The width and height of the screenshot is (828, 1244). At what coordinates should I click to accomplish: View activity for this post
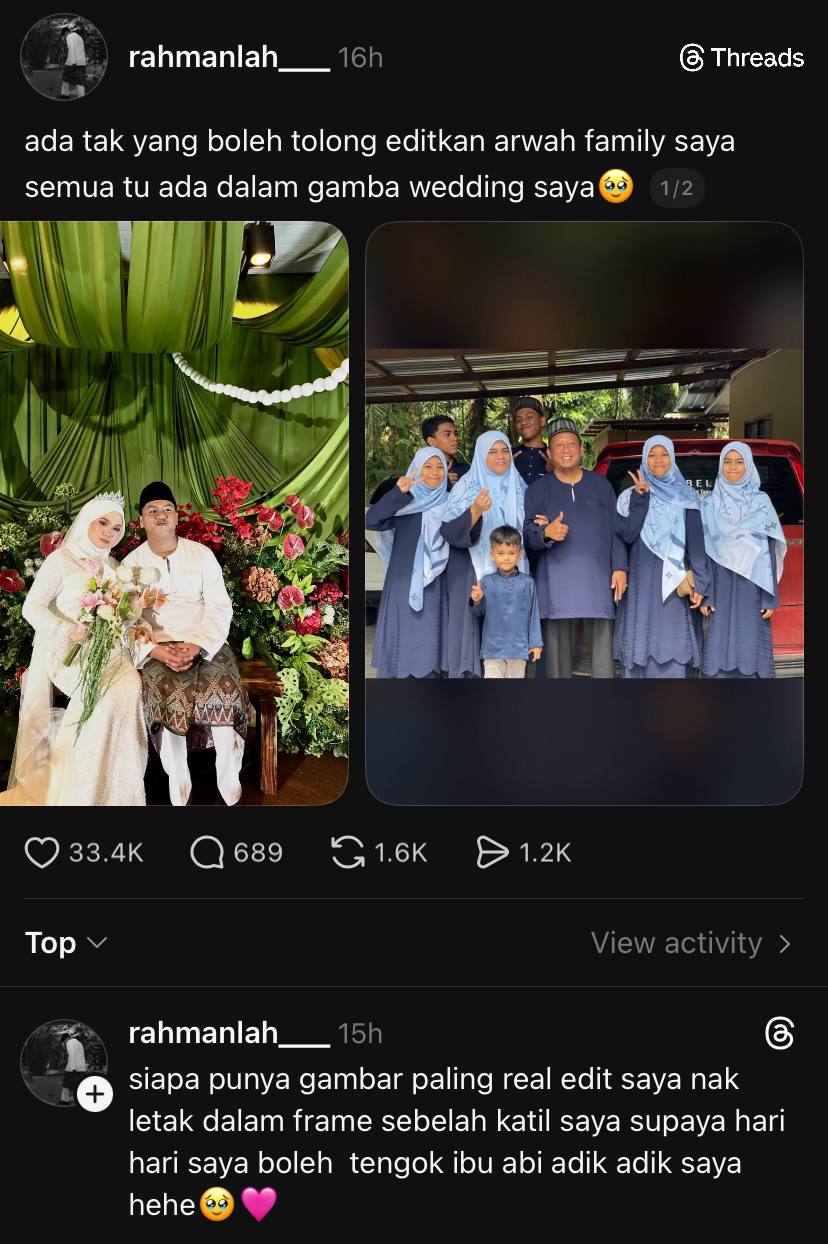(690, 943)
